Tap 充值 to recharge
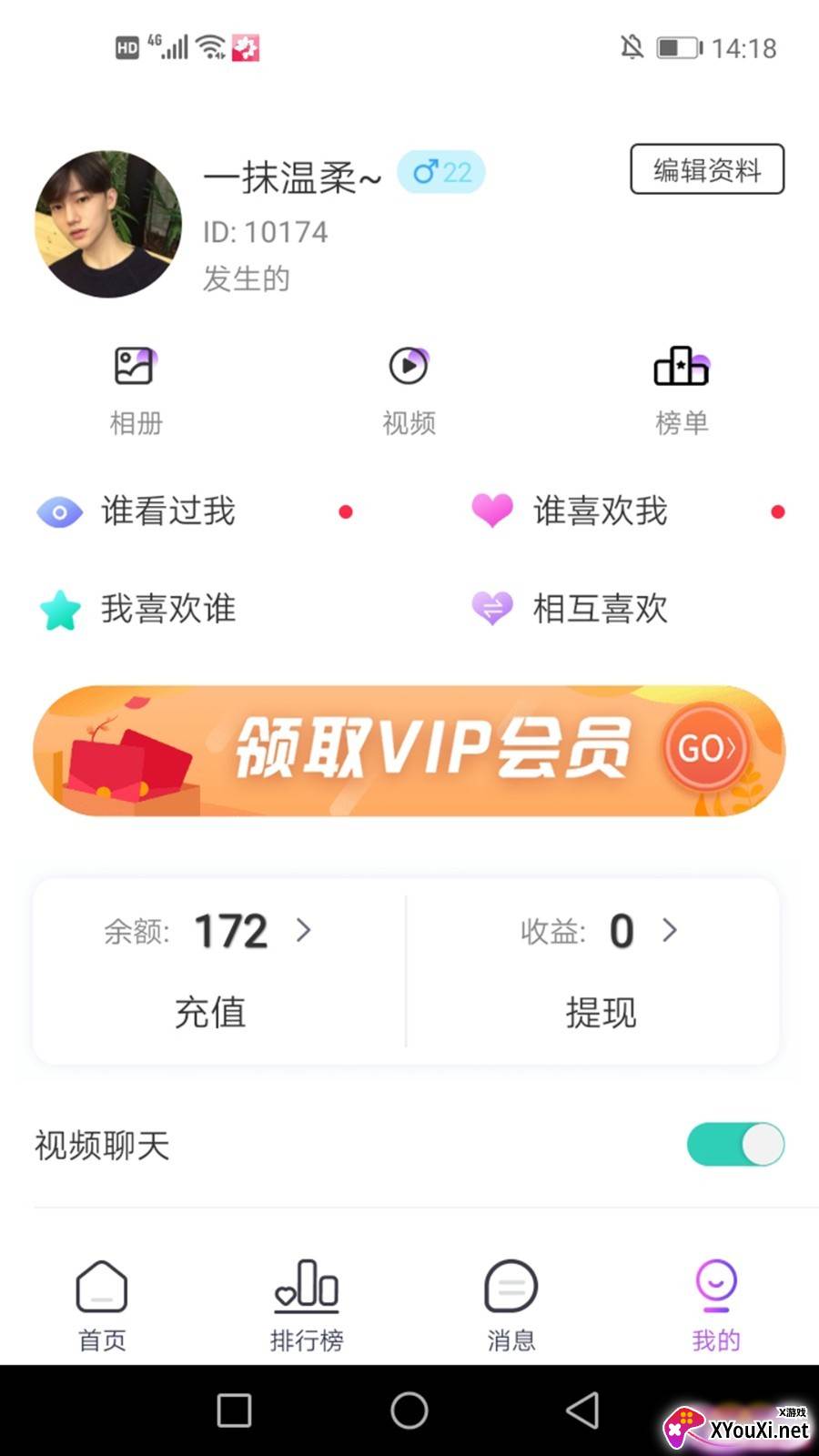 coord(210,1012)
